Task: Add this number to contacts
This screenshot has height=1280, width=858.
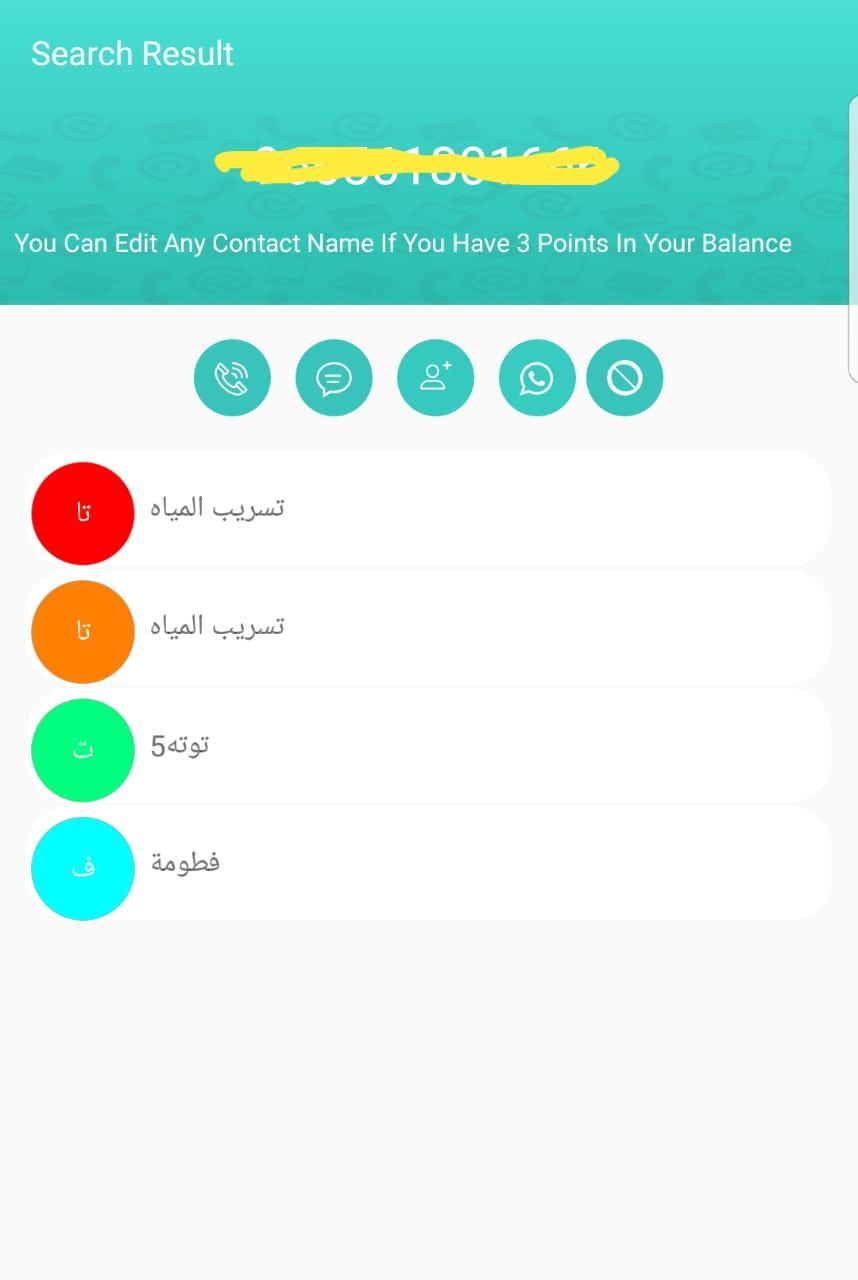Action: point(435,378)
